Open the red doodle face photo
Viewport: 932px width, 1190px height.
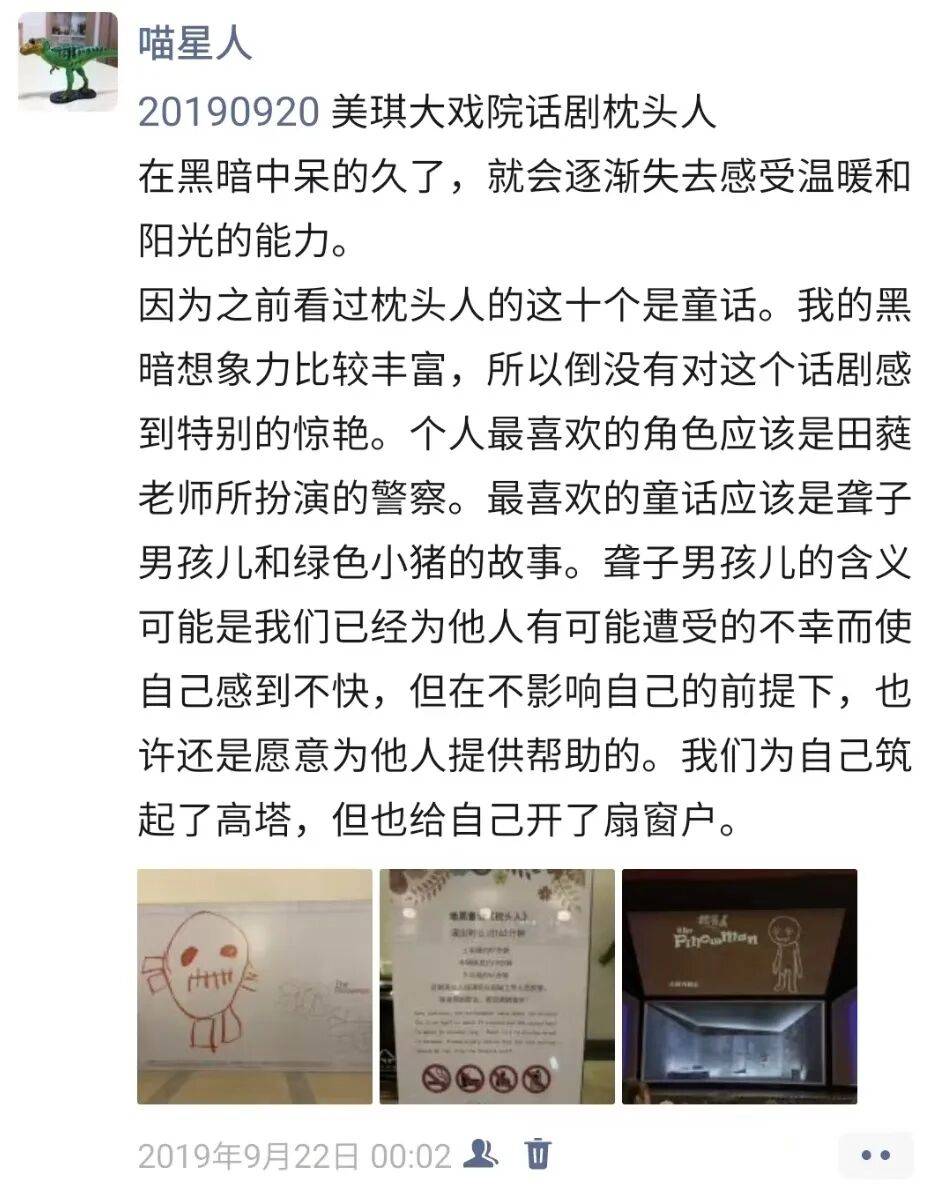(254, 986)
